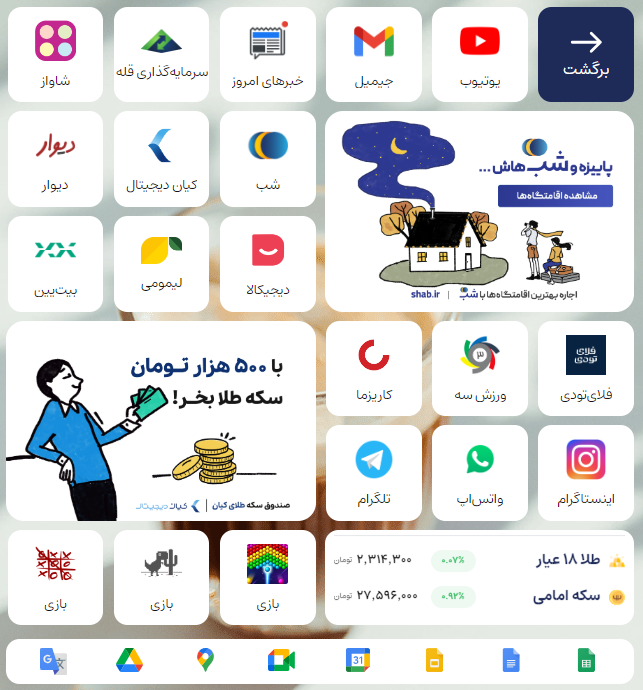Tap مشاهده اقامتگاه‌ها on the Shab banner
This screenshot has height=690, width=643.
555,196
